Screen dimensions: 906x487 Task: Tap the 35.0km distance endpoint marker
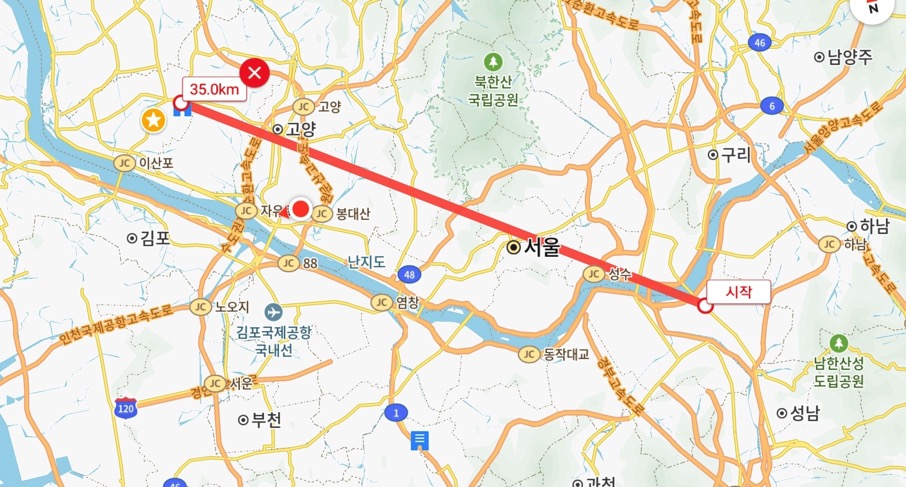(x=181, y=103)
